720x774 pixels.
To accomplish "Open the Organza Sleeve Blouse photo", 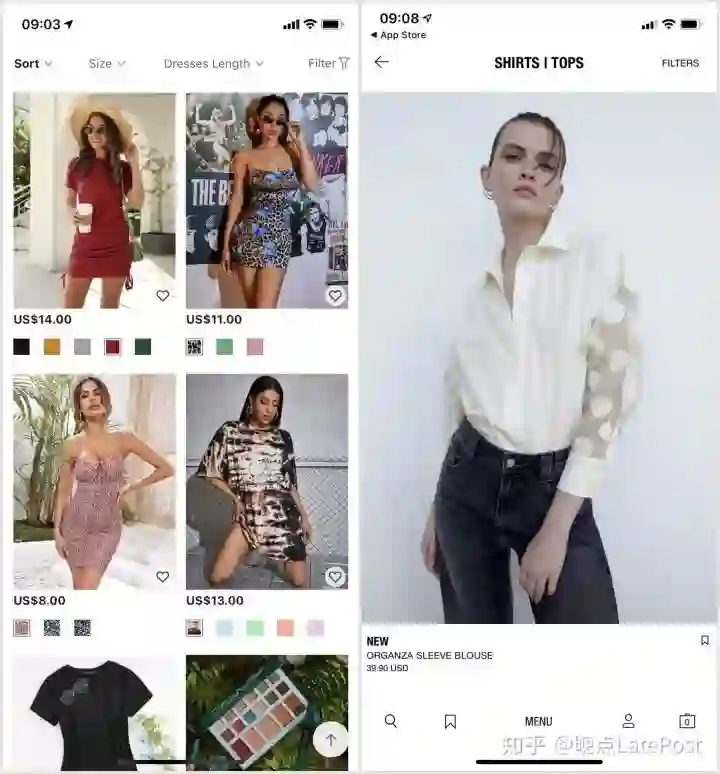I will click(x=539, y=358).
